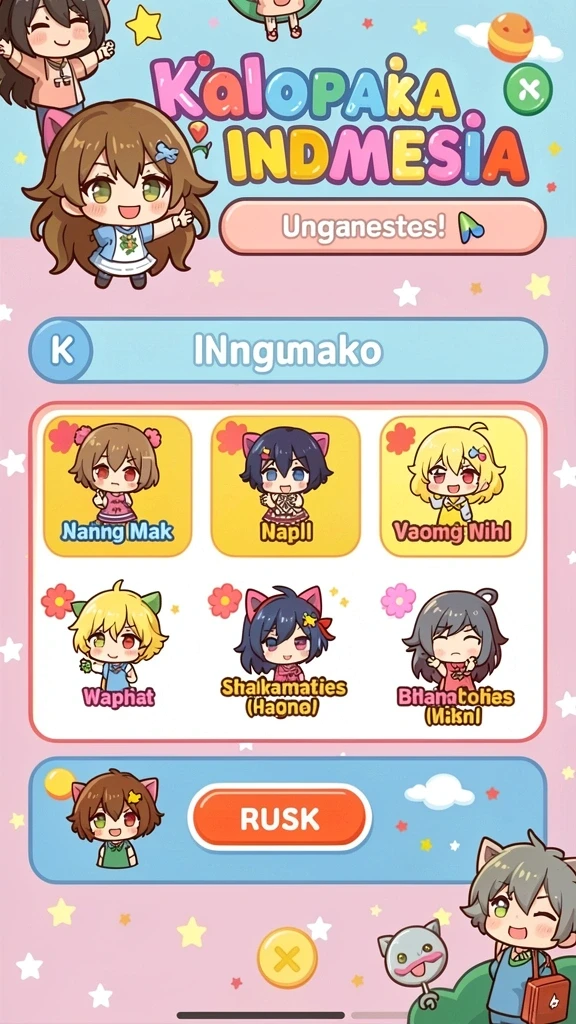Hit the orange RUSK button

[280, 818]
